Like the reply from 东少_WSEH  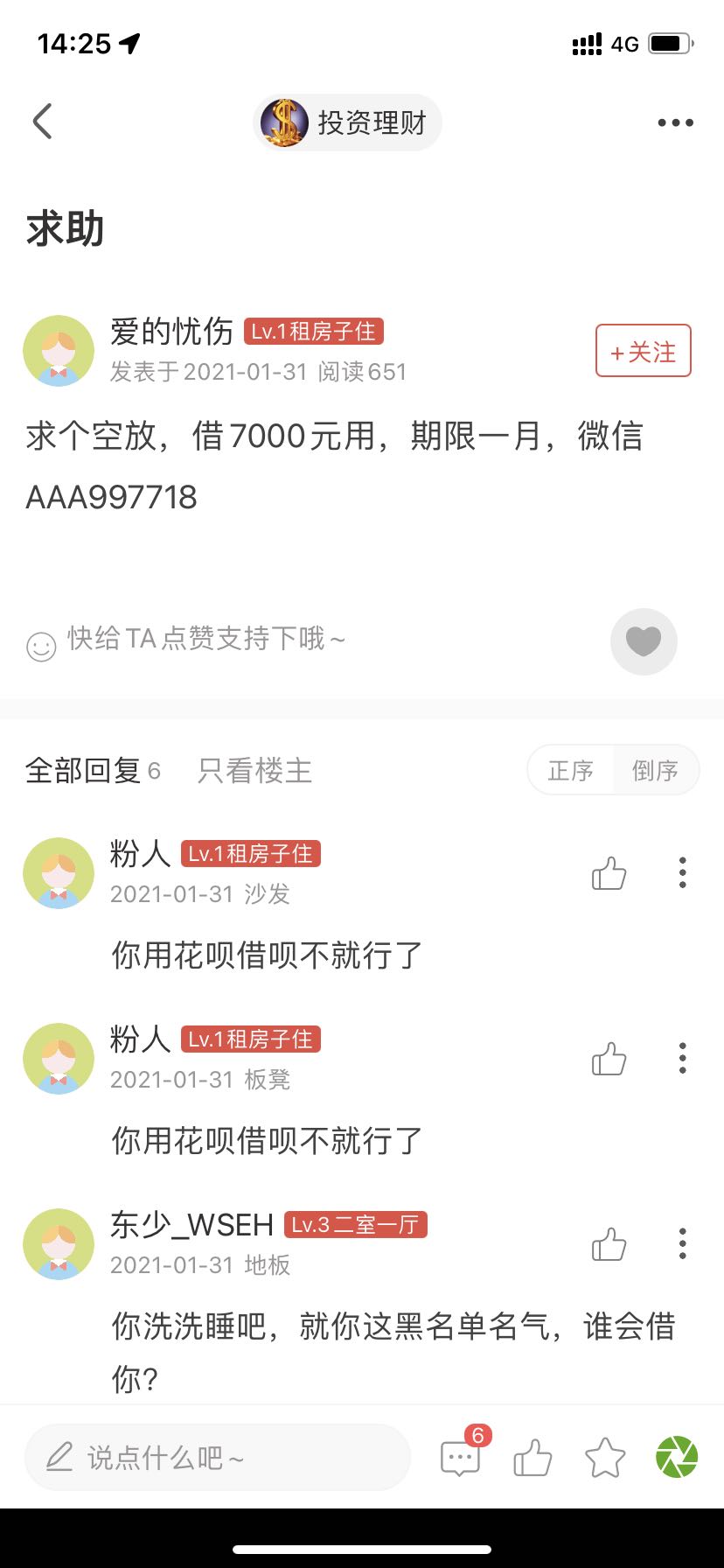pyautogui.click(x=609, y=1244)
